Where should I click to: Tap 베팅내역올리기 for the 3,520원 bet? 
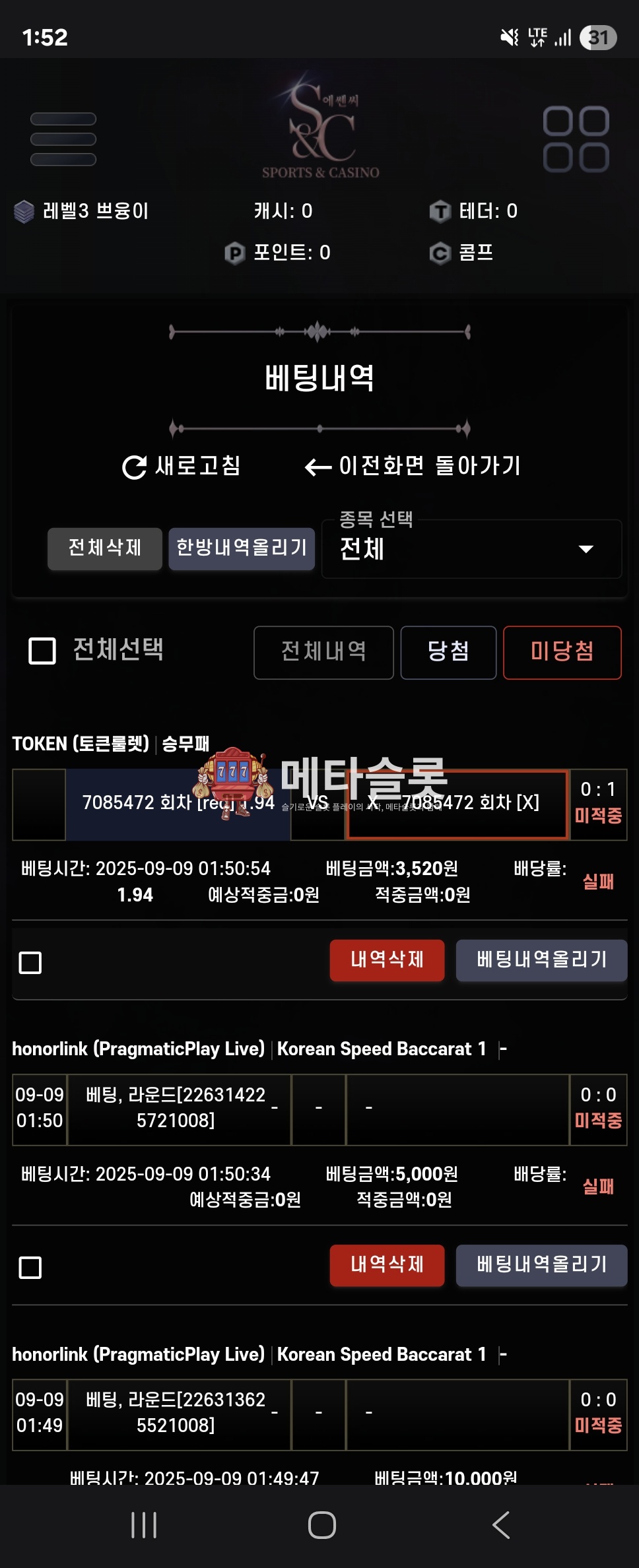click(x=541, y=960)
